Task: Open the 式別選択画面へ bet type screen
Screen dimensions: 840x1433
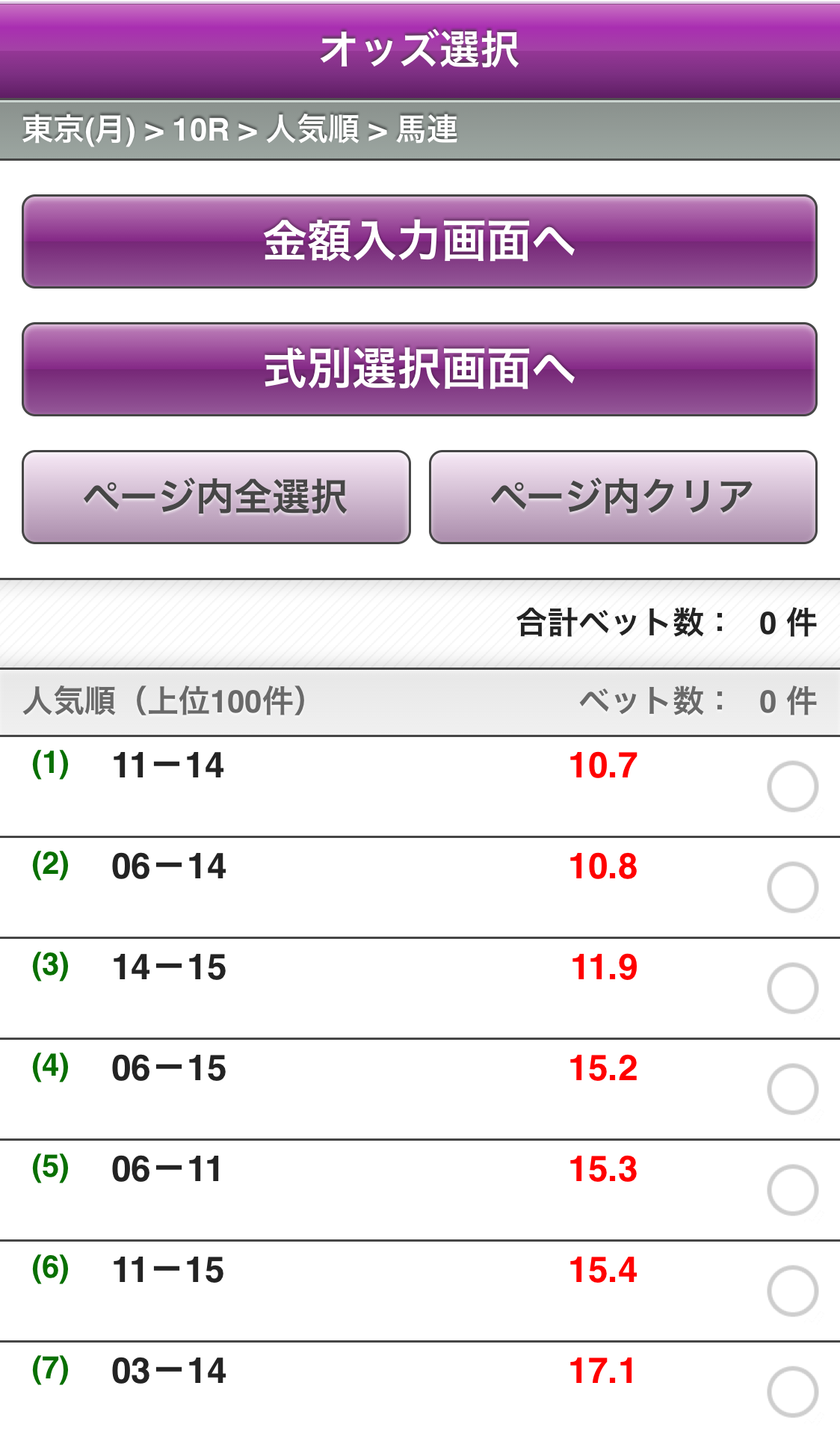Action: (420, 368)
